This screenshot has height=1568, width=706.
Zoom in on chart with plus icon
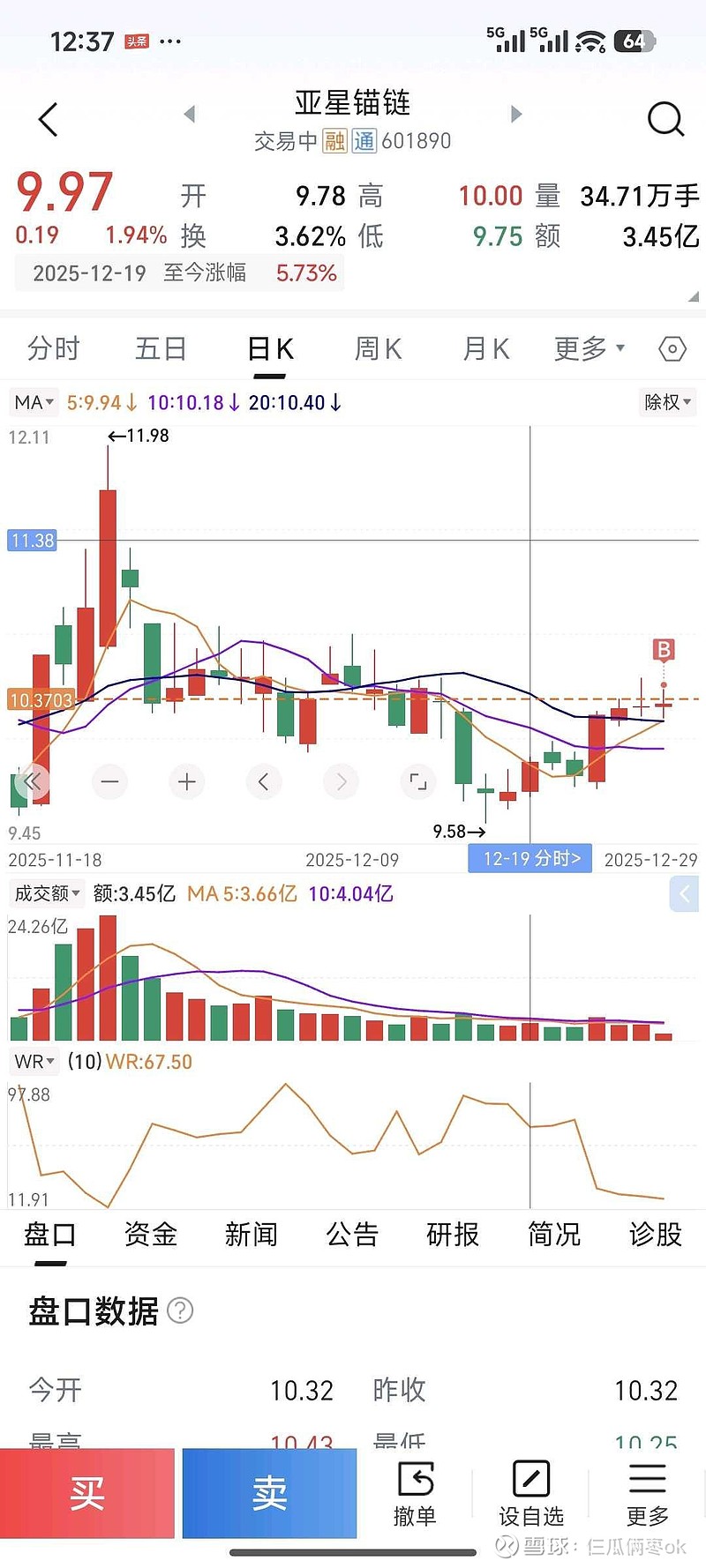(x=186, y=781)
